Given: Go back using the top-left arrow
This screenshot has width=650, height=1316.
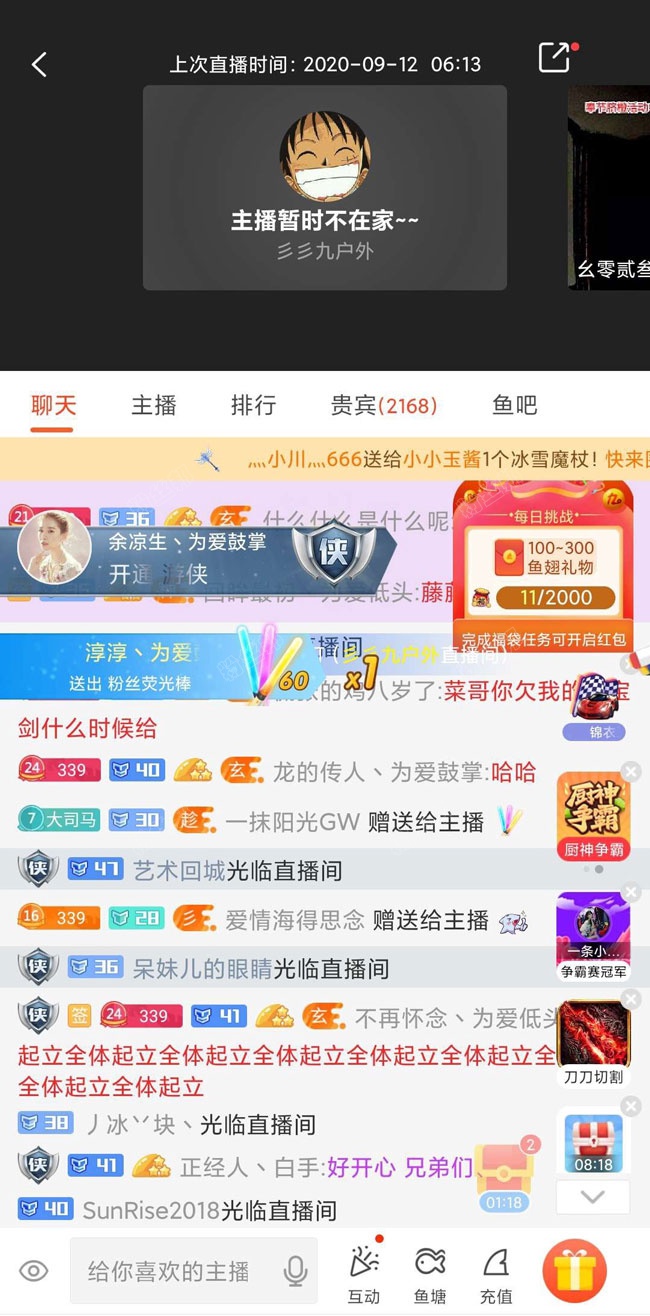Looking at the screenshot, I should 39,65.
